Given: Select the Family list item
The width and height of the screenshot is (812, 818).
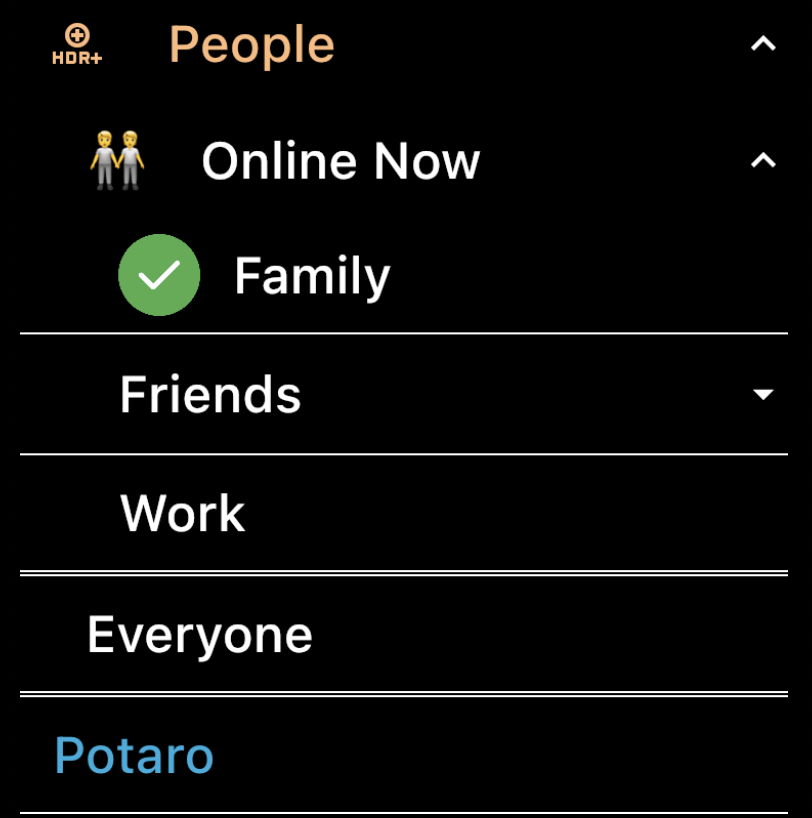Looking at the screenshot, I should (x=311, y=274).
